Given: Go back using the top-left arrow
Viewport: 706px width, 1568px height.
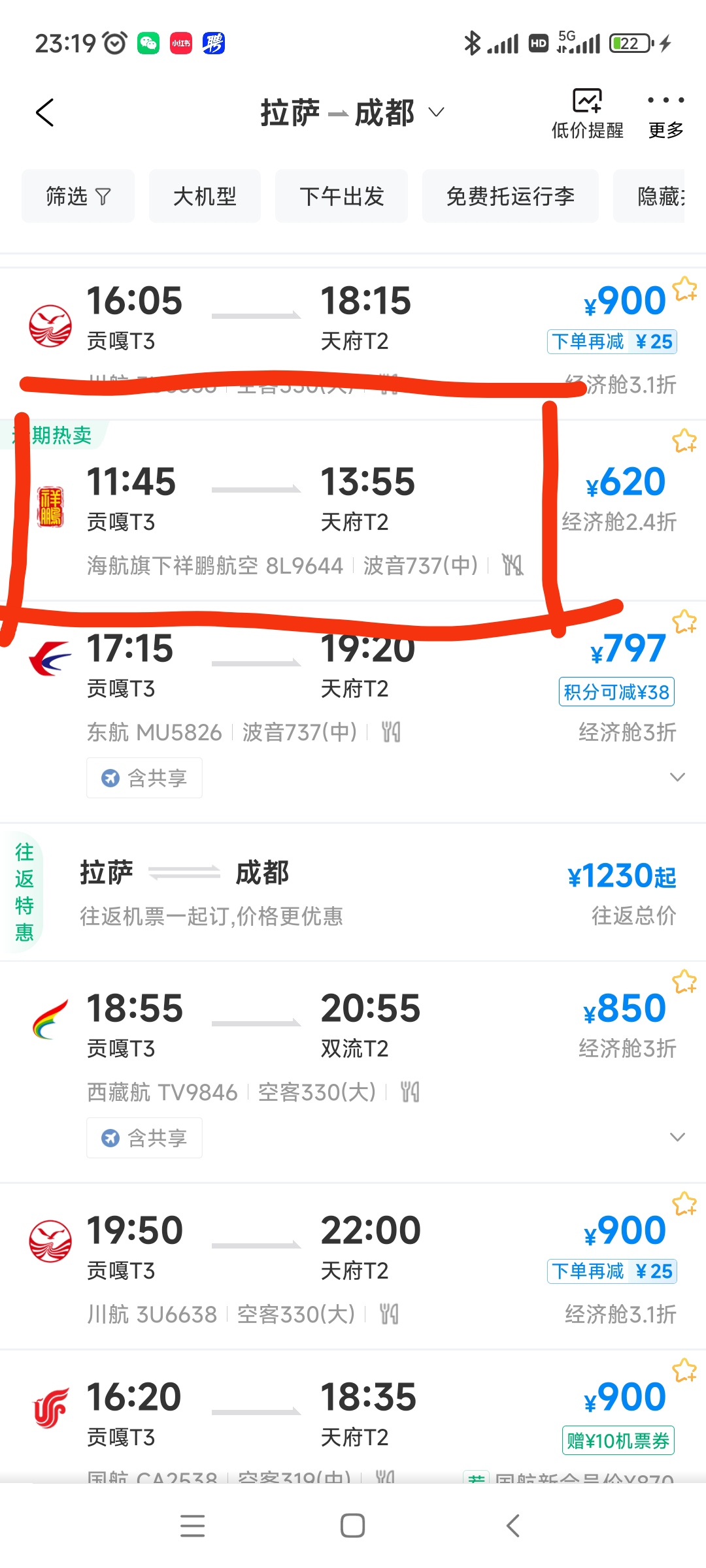Looking at the screenshot, I should click(44, 112).
